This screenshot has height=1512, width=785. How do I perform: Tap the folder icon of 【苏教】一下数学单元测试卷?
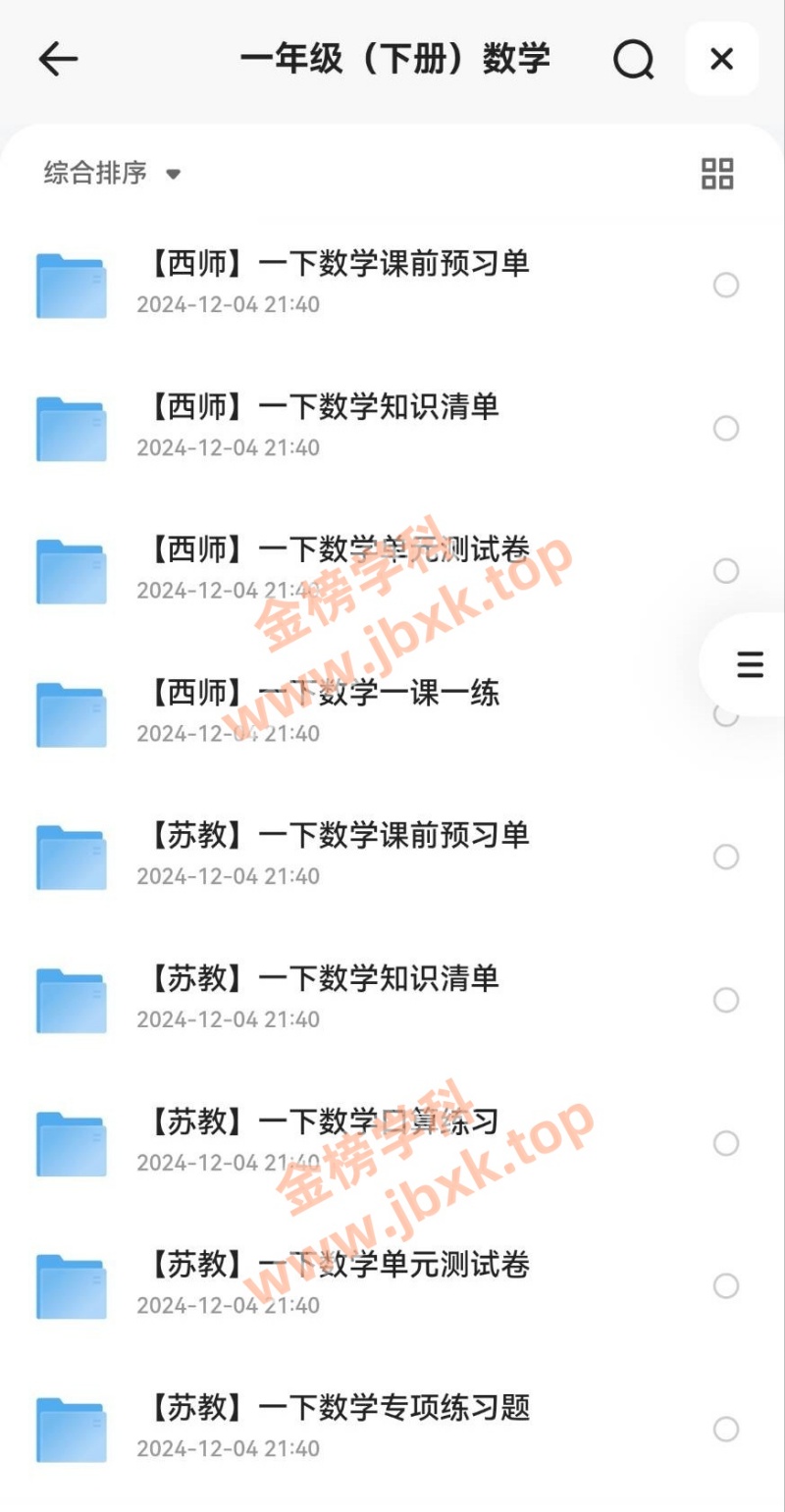[x=71, y=1285]
